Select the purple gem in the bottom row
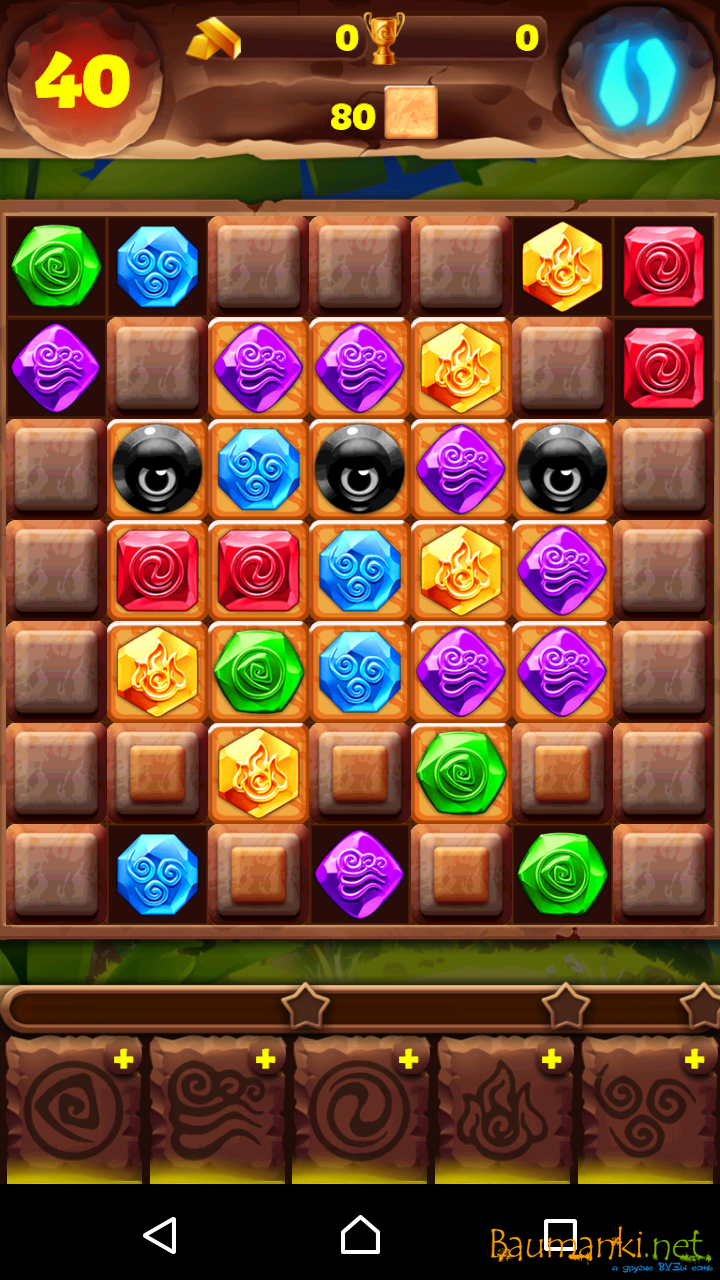This screenshot has height=1280, width=720. click(x=360, y=874)
